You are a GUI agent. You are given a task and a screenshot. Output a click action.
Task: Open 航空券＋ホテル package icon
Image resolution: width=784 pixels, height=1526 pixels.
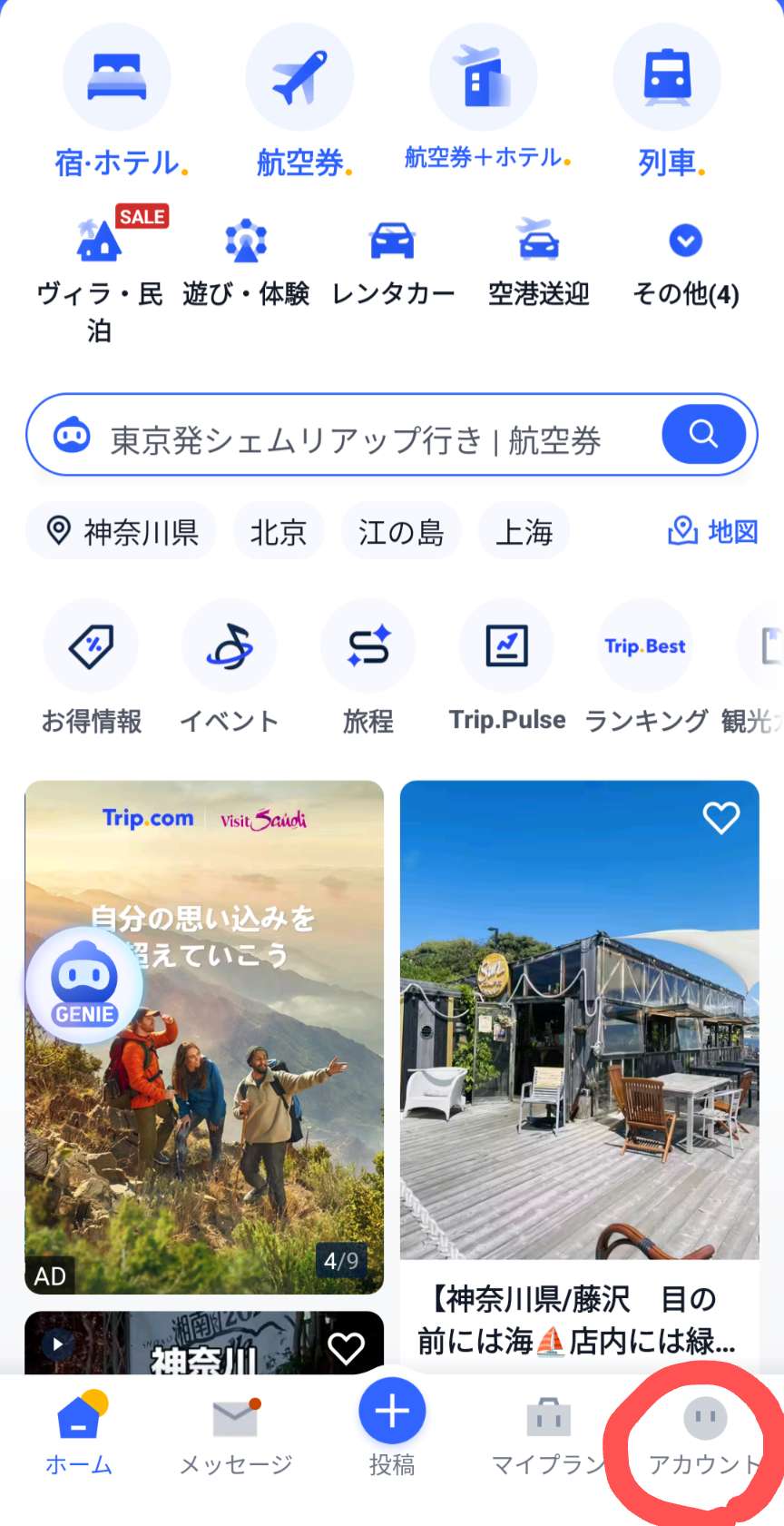tap(484, 77)
